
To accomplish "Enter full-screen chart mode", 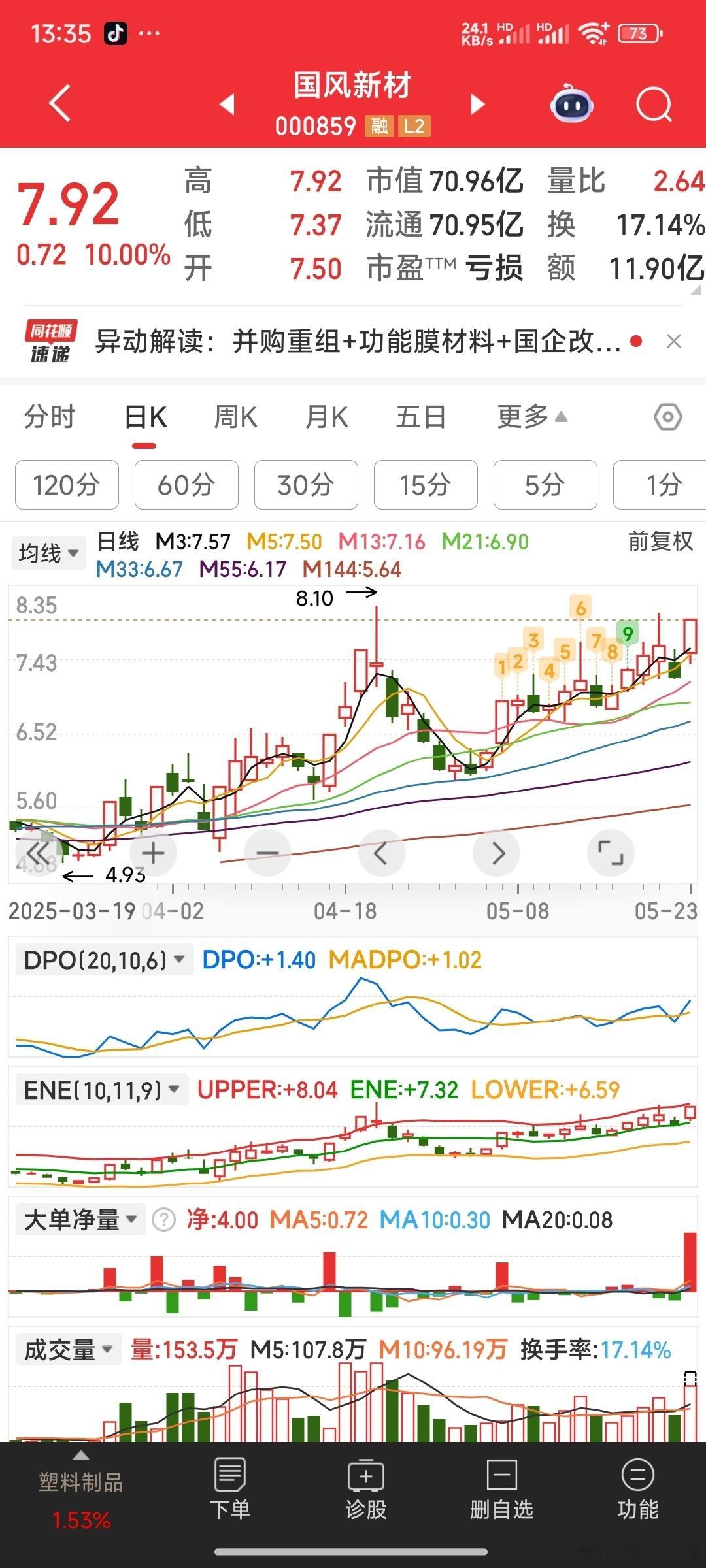I will coord(611,853).
